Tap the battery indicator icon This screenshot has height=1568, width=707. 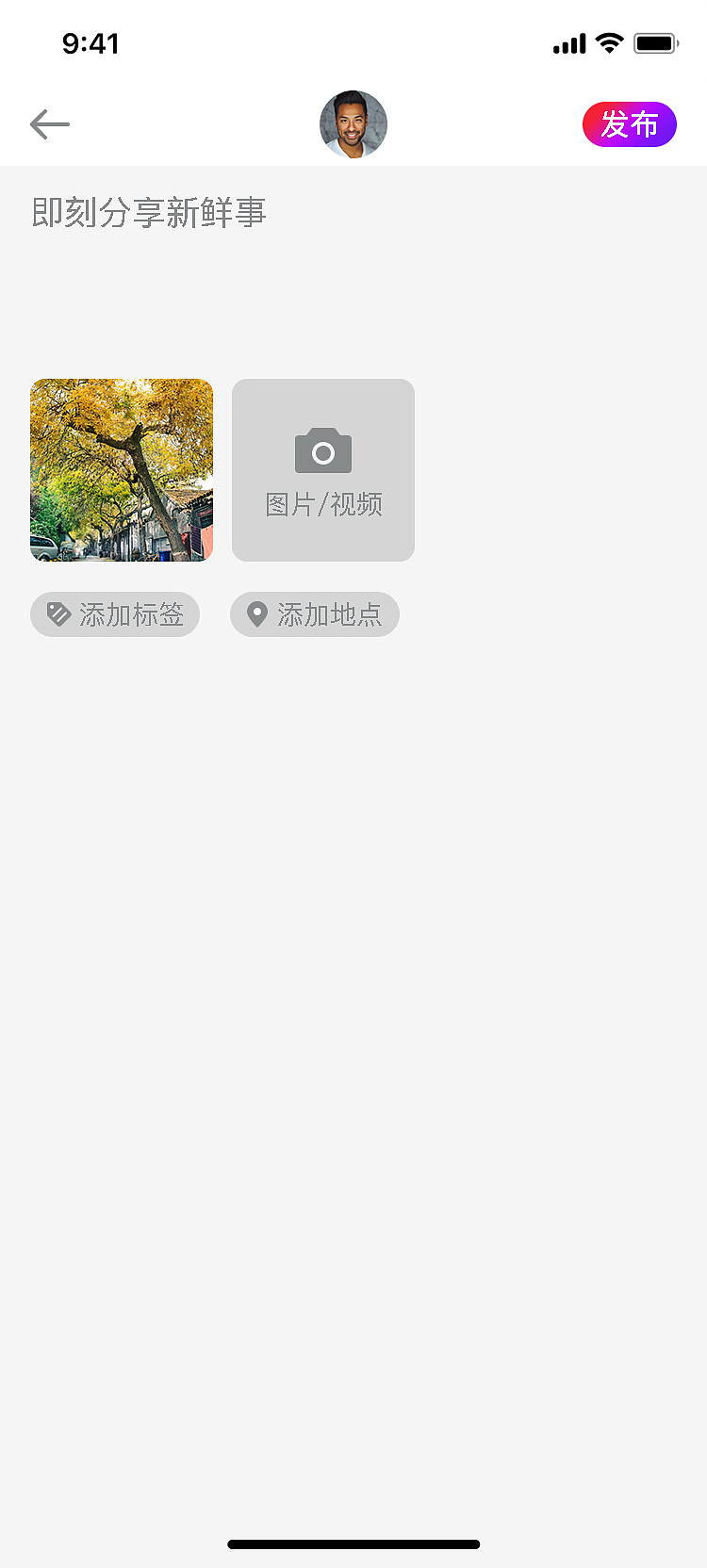click(x=655, y=42)
